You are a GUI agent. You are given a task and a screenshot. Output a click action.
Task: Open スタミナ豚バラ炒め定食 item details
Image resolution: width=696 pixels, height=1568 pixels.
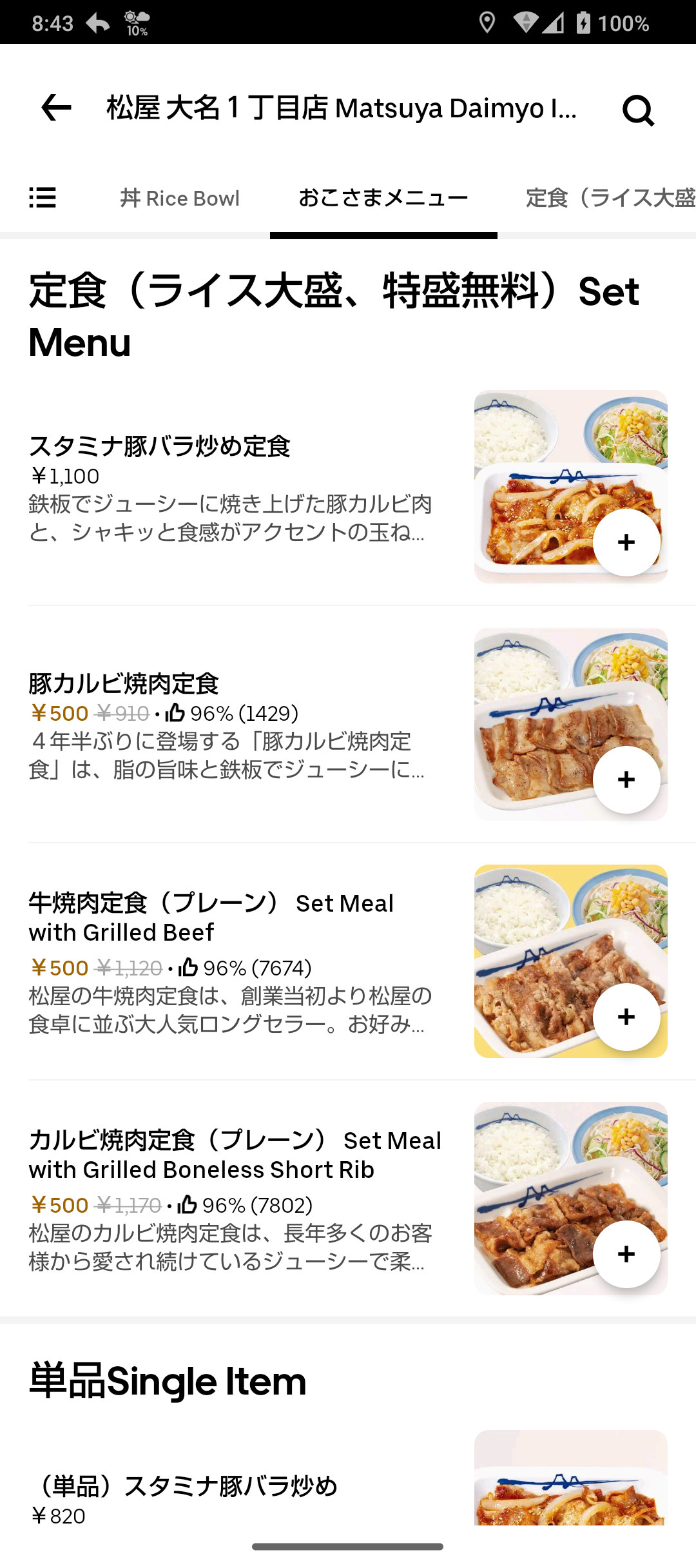point(348,487)
